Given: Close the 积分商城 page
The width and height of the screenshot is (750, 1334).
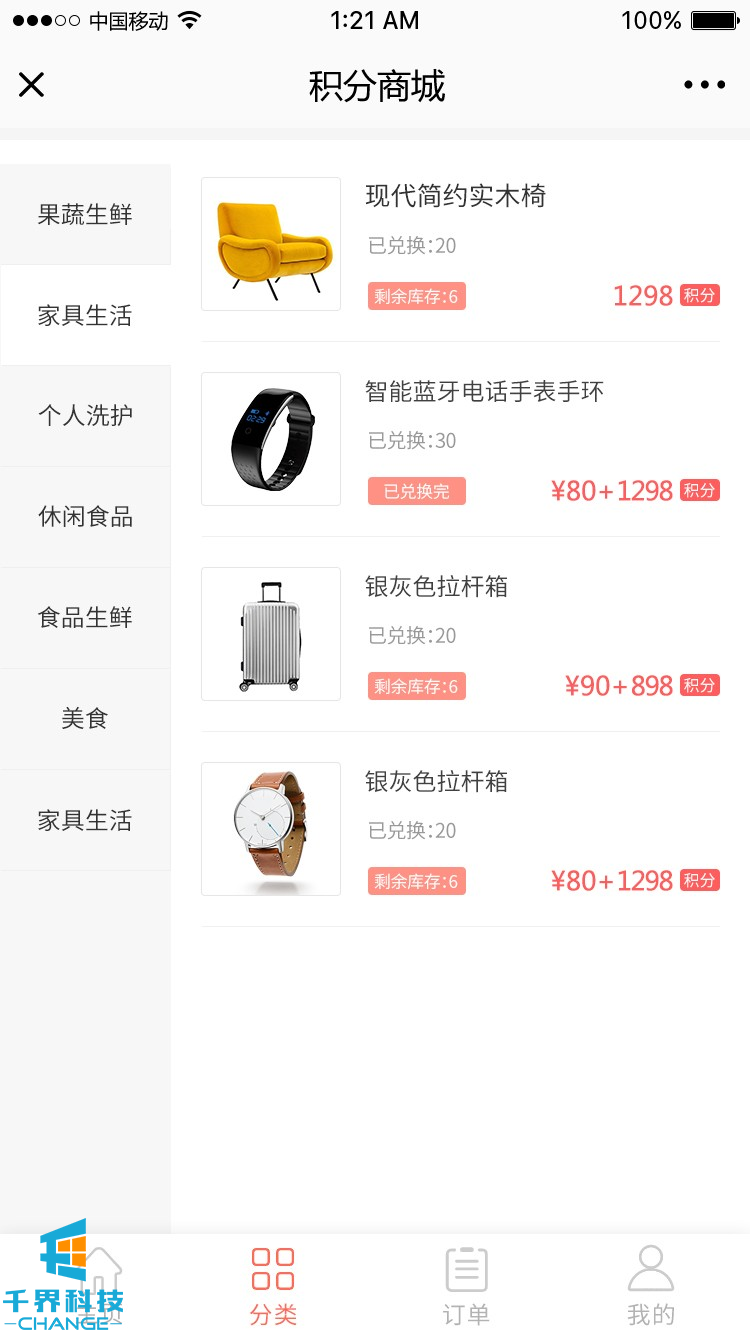Looking at the screenshot, I should tap(32, 85).
